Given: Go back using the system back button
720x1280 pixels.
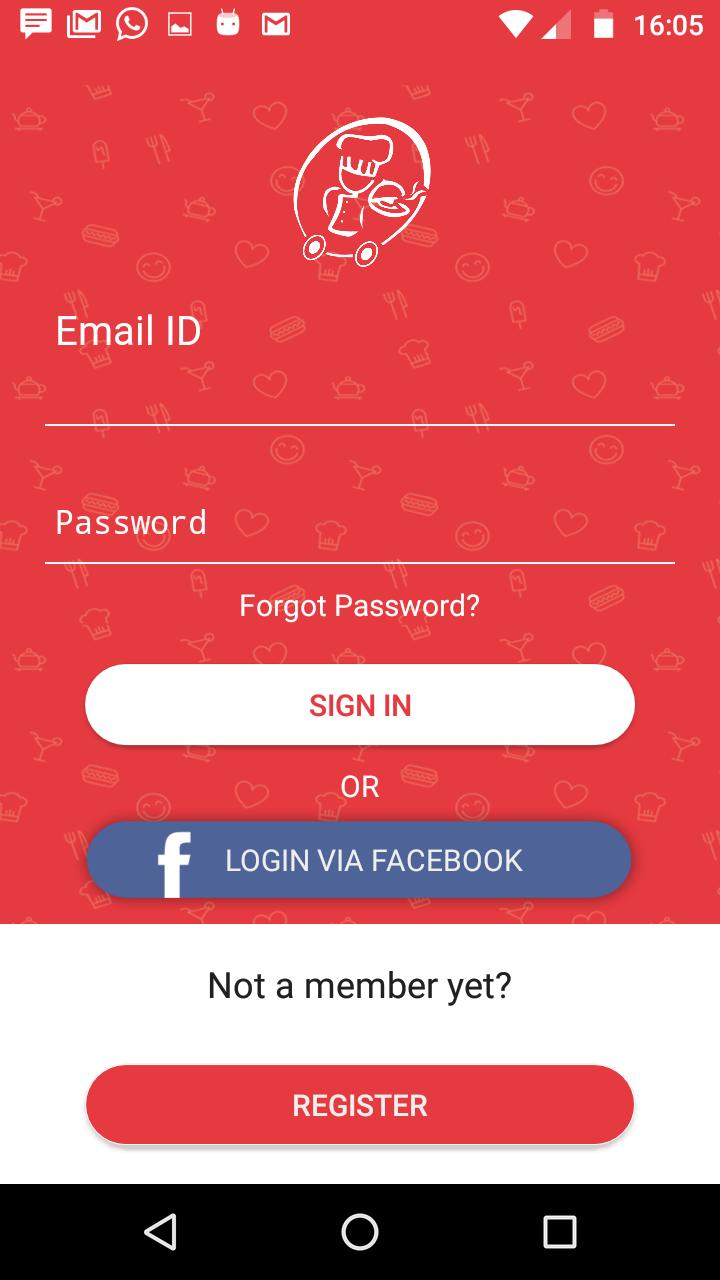Looking at the screenshot, I should coord(160,1232).
